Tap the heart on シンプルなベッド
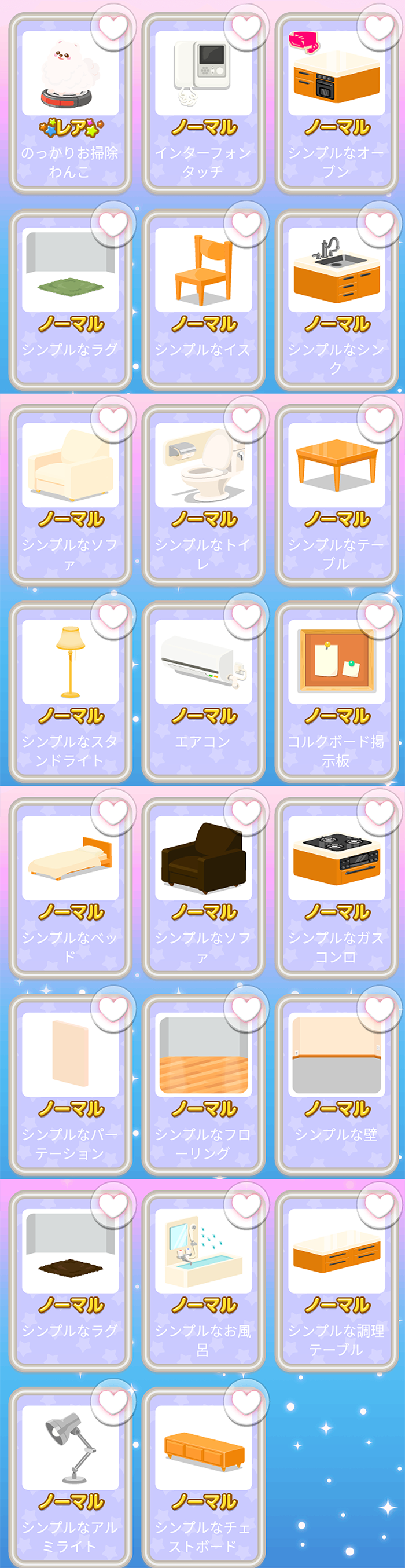405x1568 pixels. click(113, 811)
